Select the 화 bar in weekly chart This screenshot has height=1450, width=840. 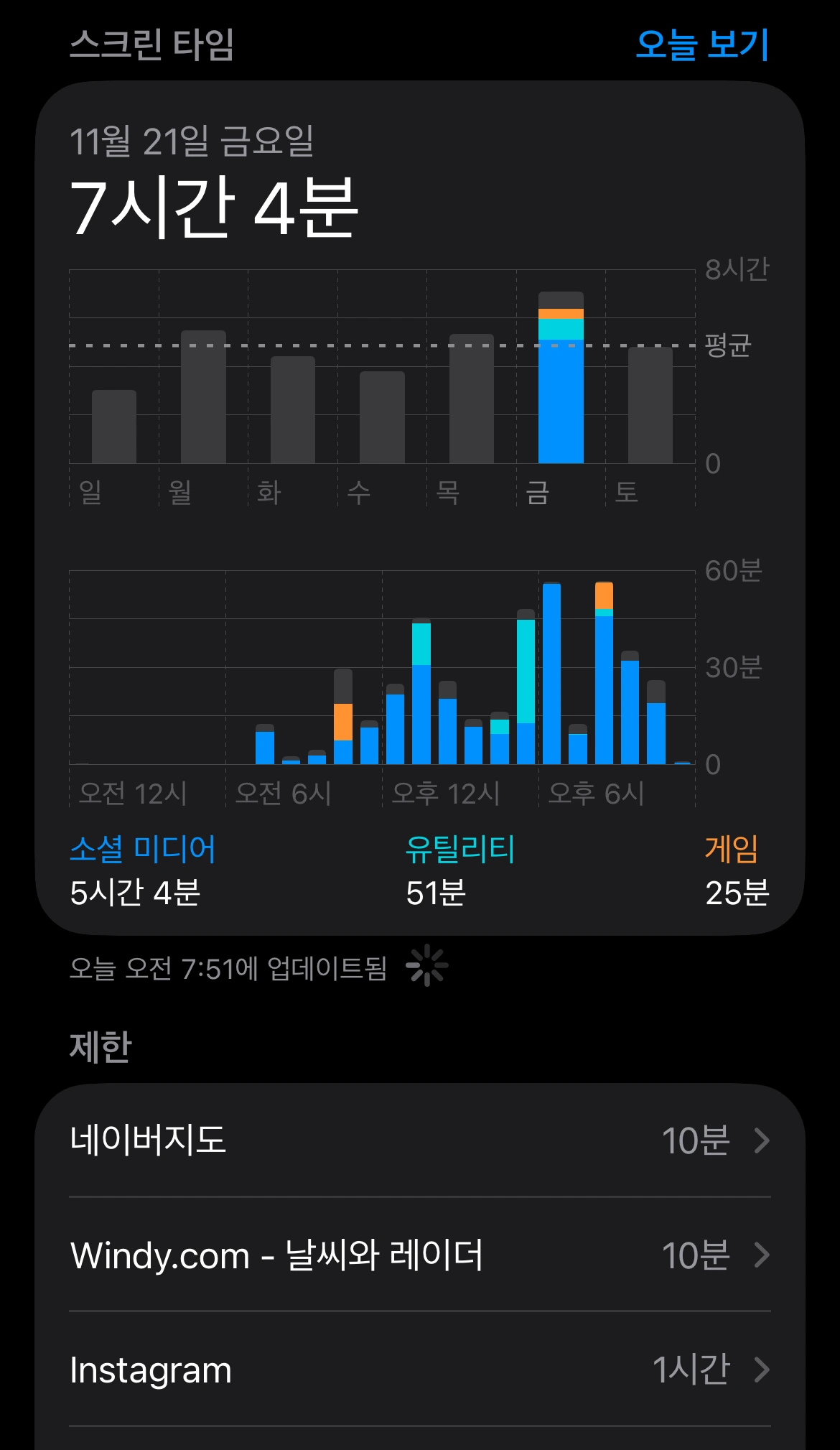[x=292, y=410]
